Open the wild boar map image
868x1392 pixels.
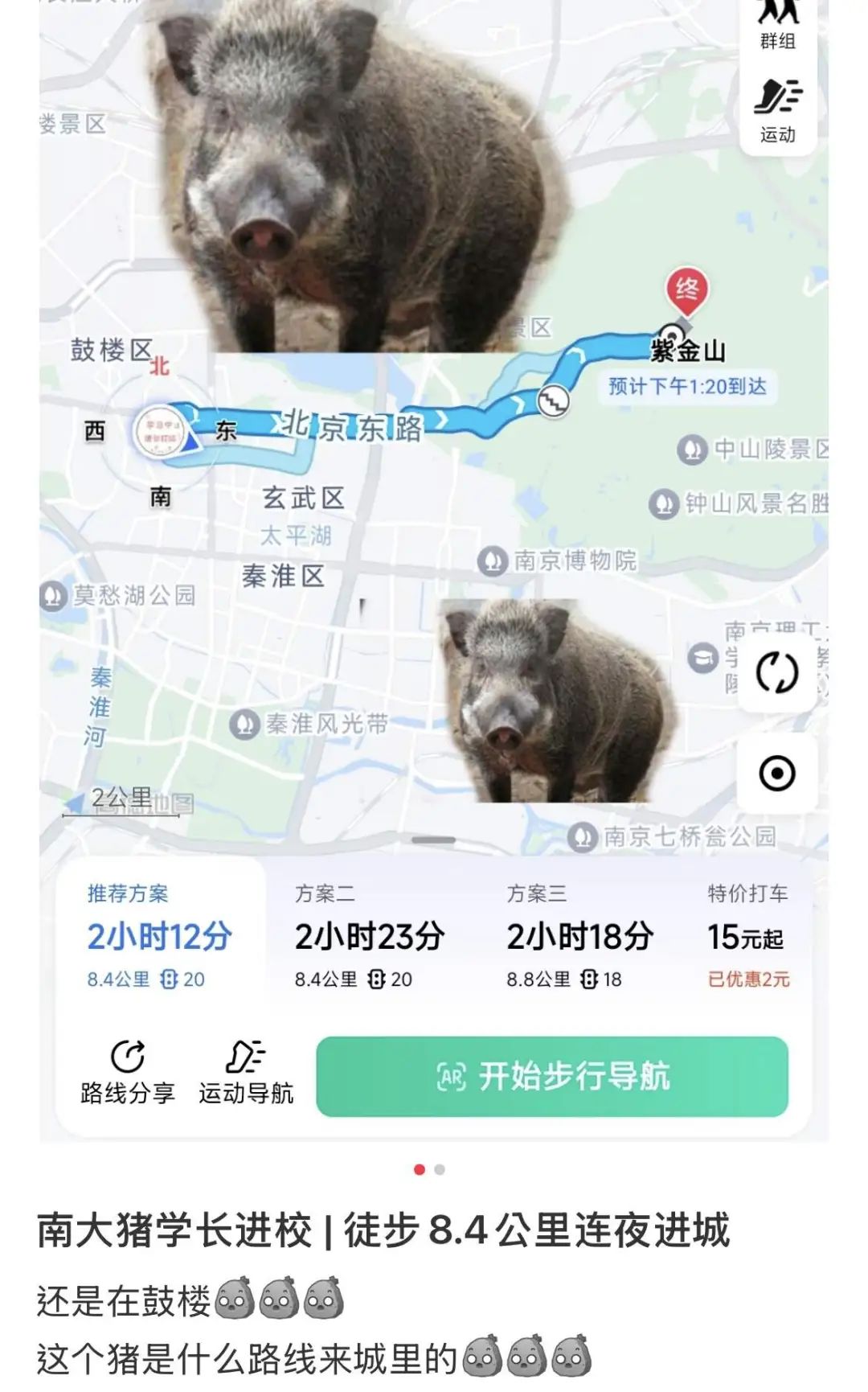[434, 563]
